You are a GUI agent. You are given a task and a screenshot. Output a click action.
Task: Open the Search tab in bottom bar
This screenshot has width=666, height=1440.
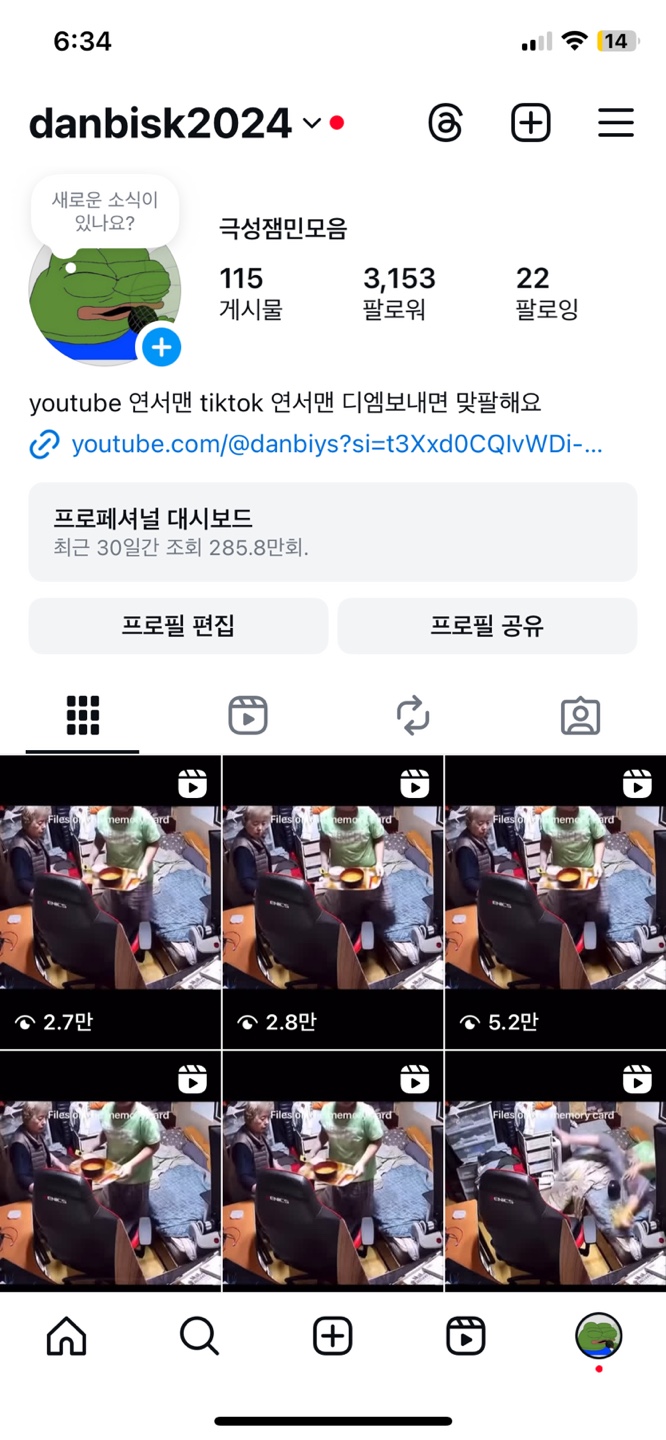pyautogui.click(x=199, y=1336)
